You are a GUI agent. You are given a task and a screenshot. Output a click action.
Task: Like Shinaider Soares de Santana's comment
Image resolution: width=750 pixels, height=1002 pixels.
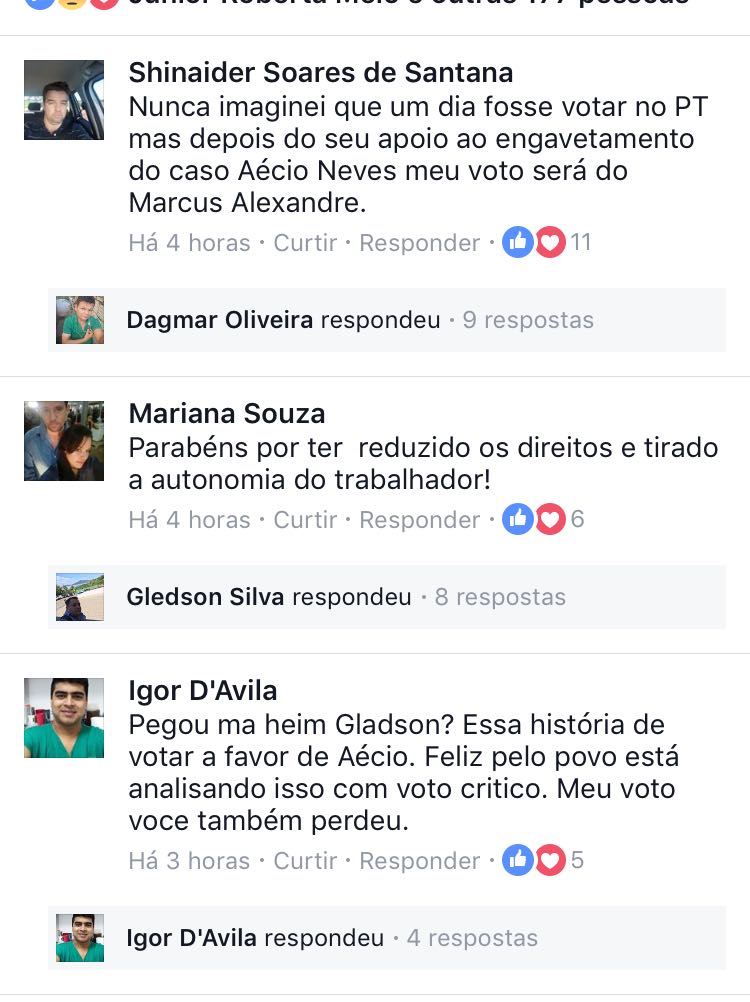pos(305,243)
